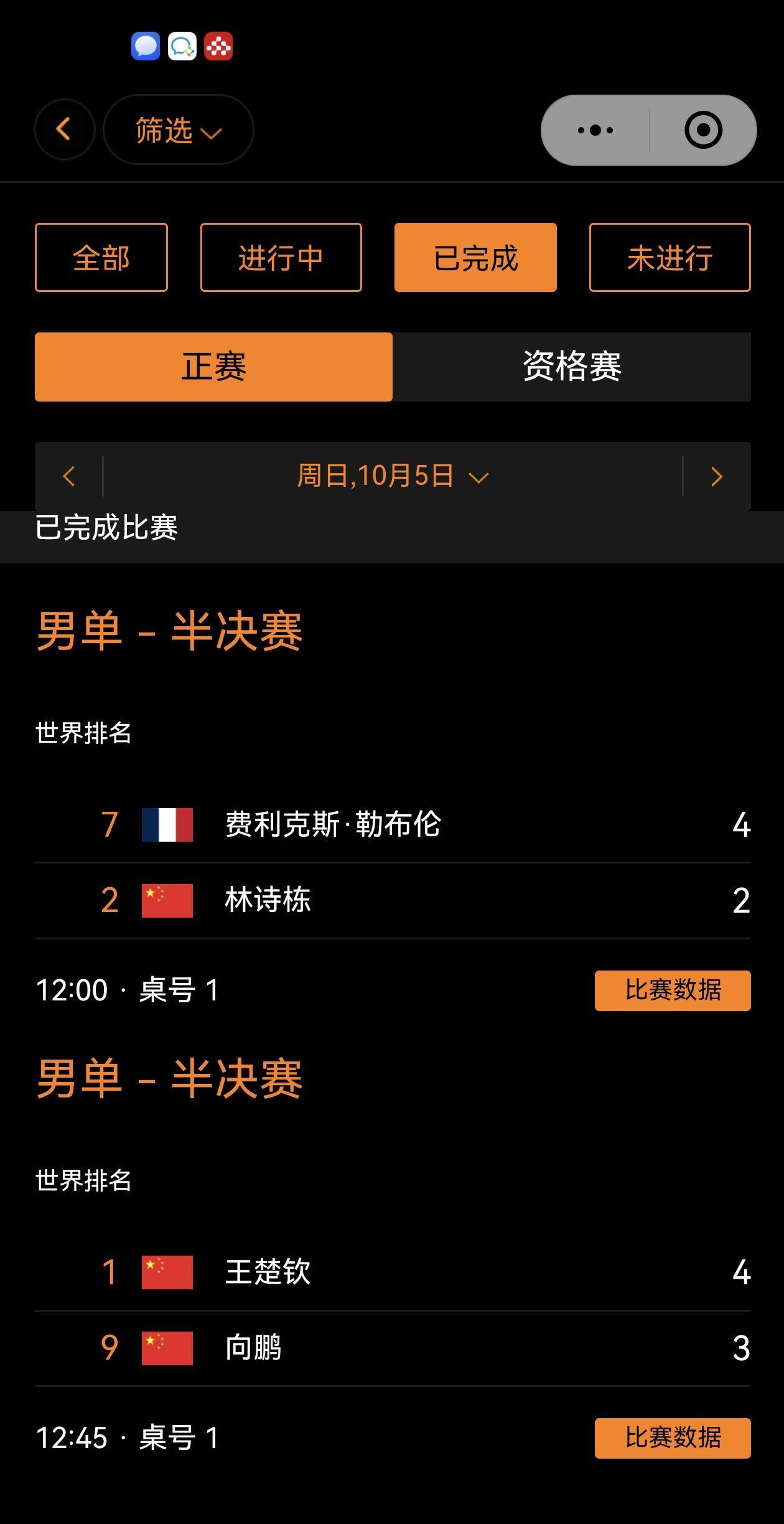Expand the 周日,10月5日 date picker
The width and height of the screenshot is (784, 1524).
click(x=393, y=476)
